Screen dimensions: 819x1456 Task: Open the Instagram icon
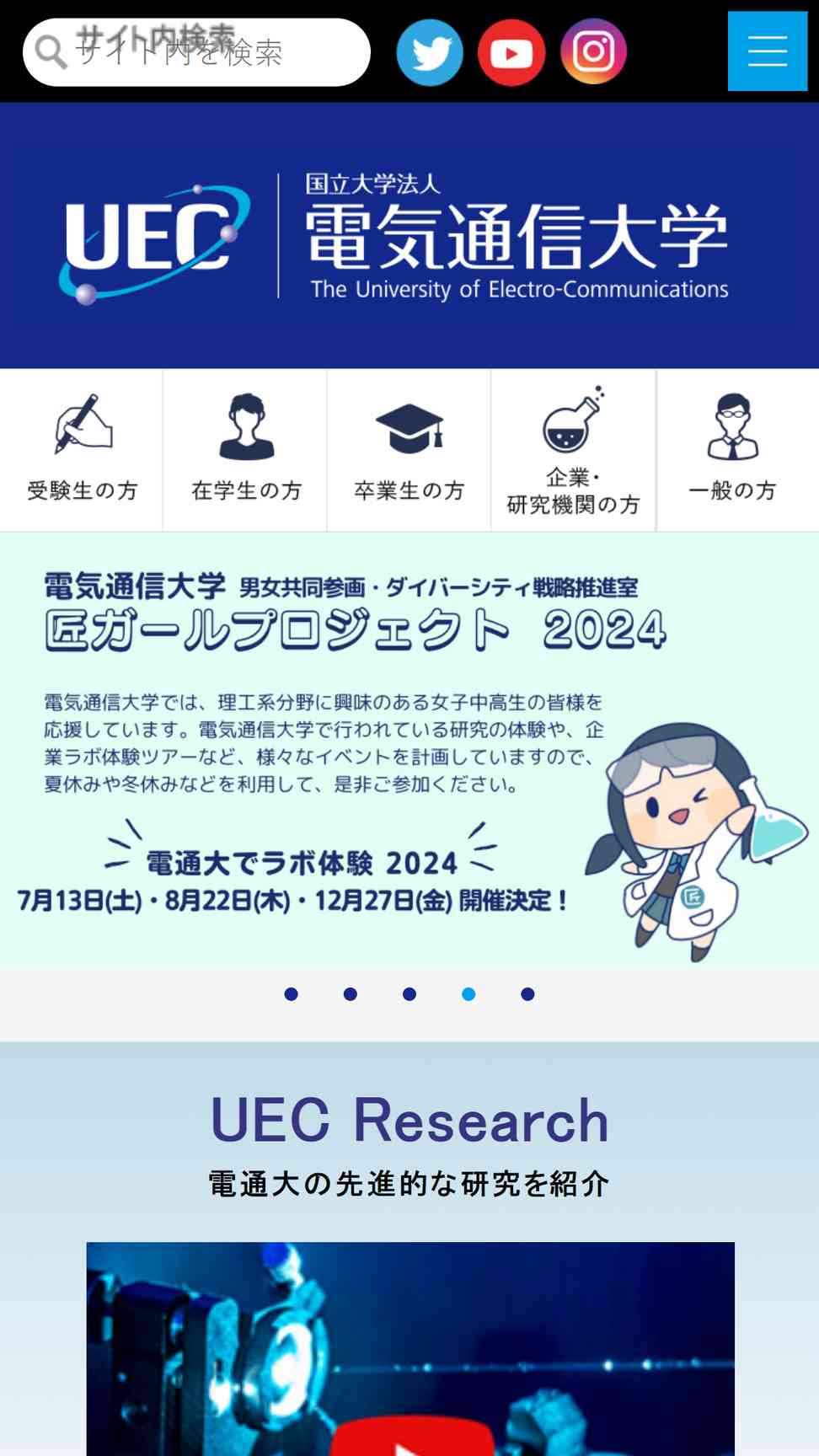(x=593, y=52)
